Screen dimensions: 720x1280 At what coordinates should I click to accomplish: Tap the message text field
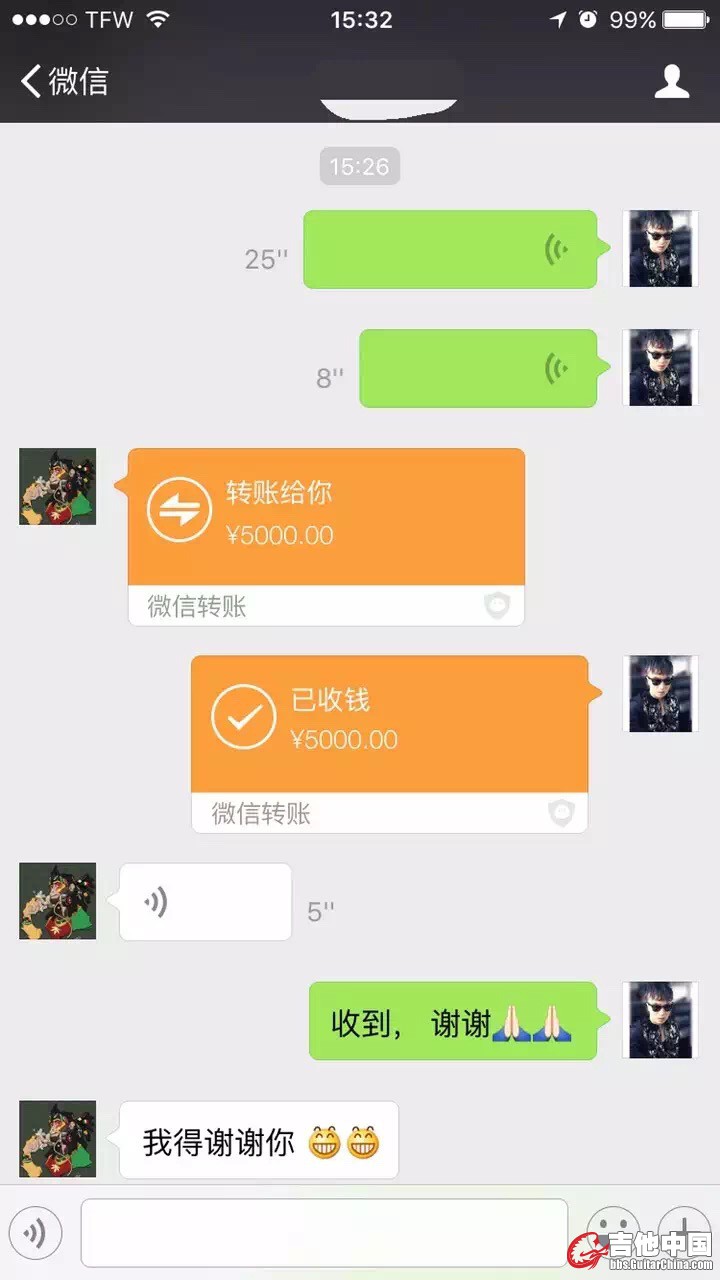coord(324,1232)
